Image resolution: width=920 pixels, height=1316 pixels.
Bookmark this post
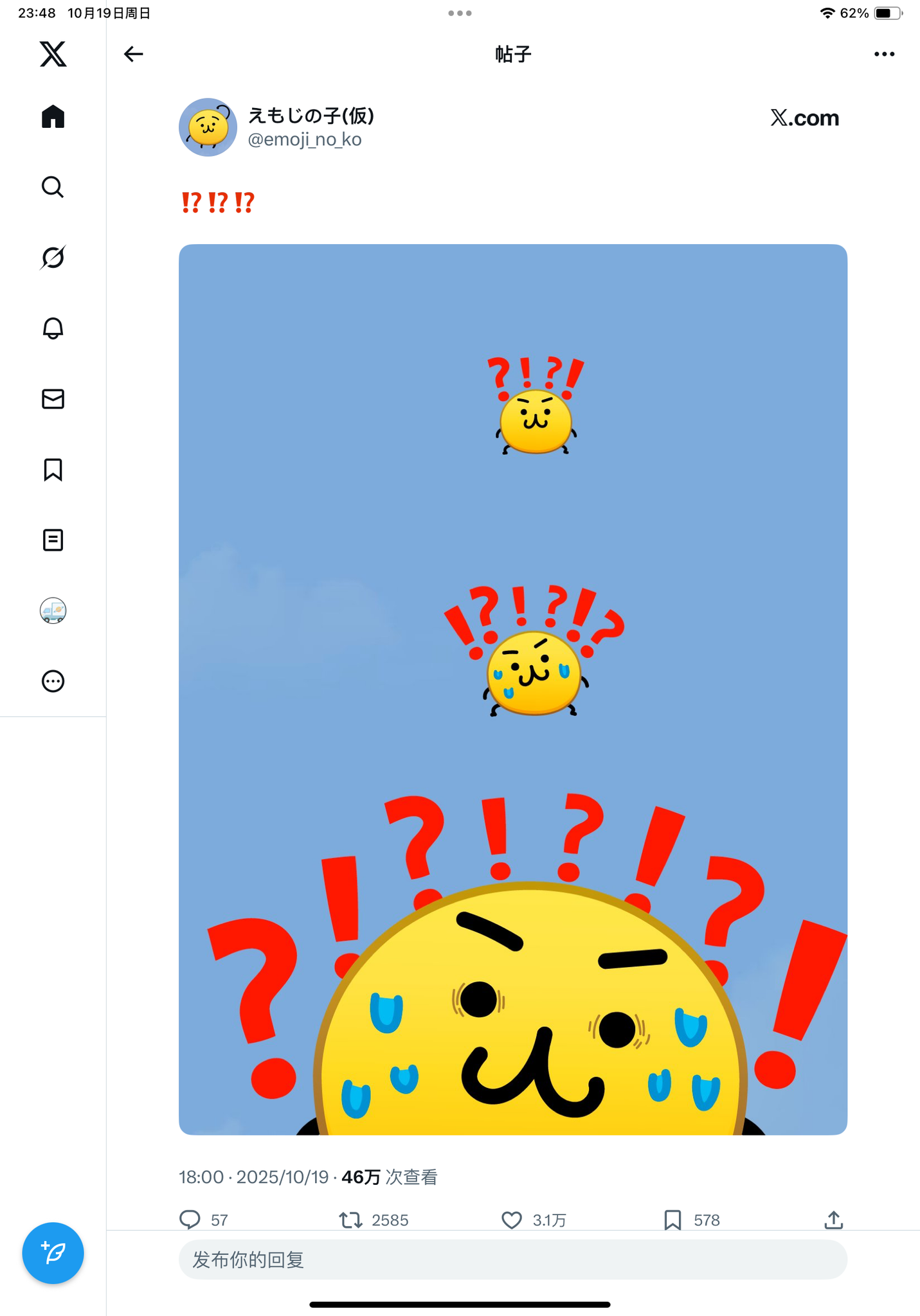(x=672, y=1219)
